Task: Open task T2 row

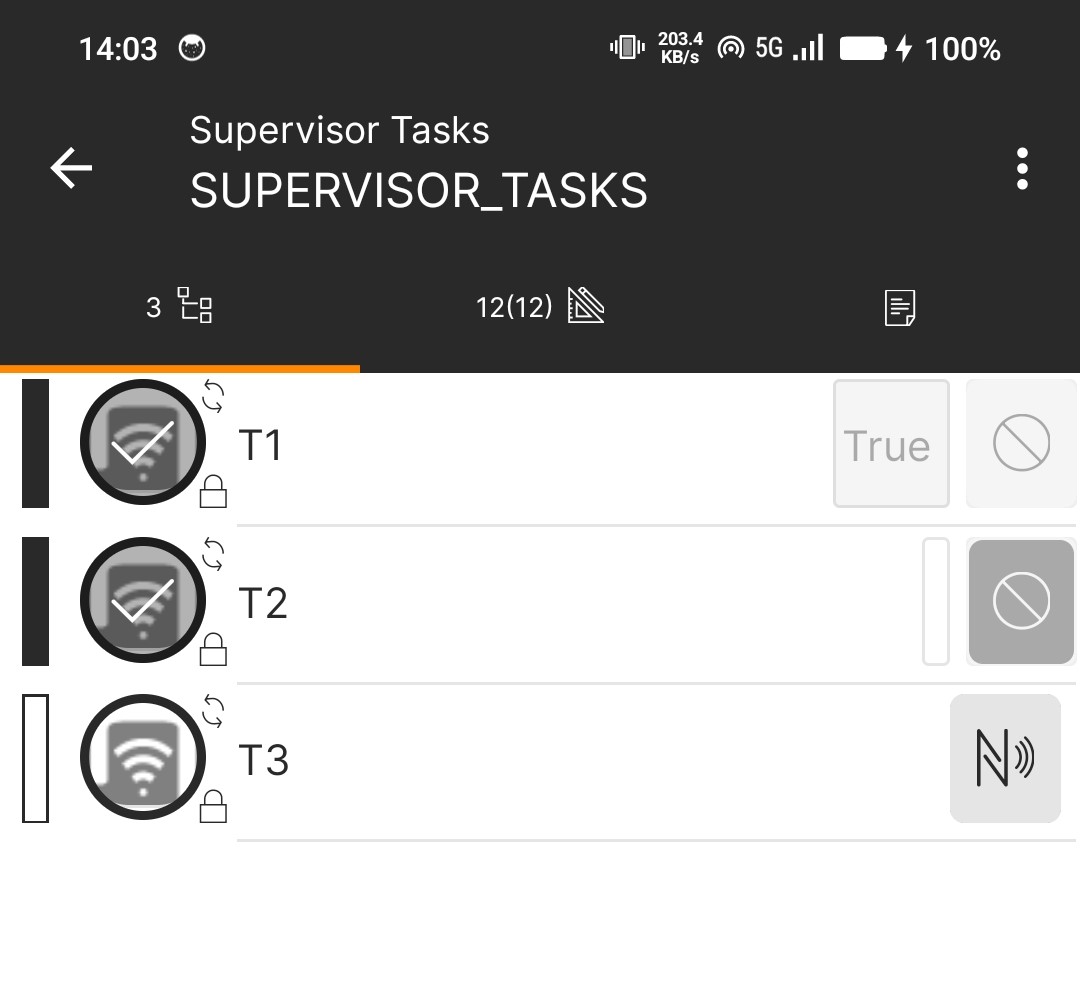Action: 500,602
